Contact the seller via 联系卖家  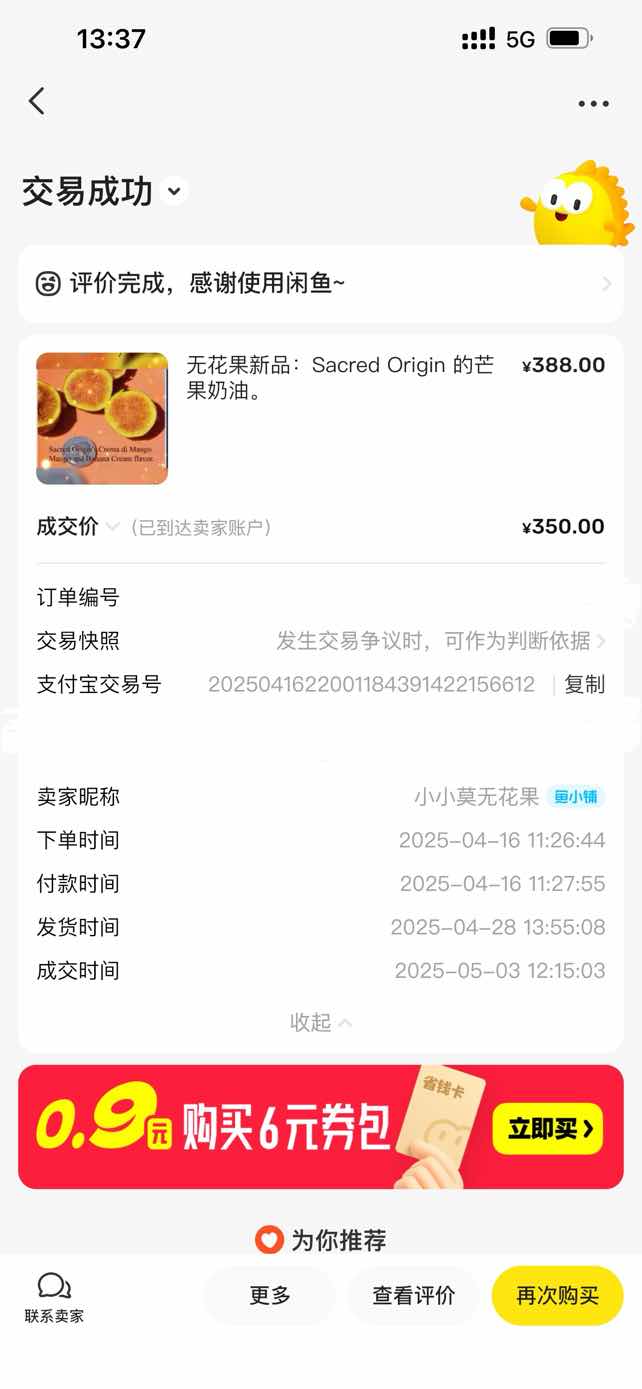tap(54, 1298)
